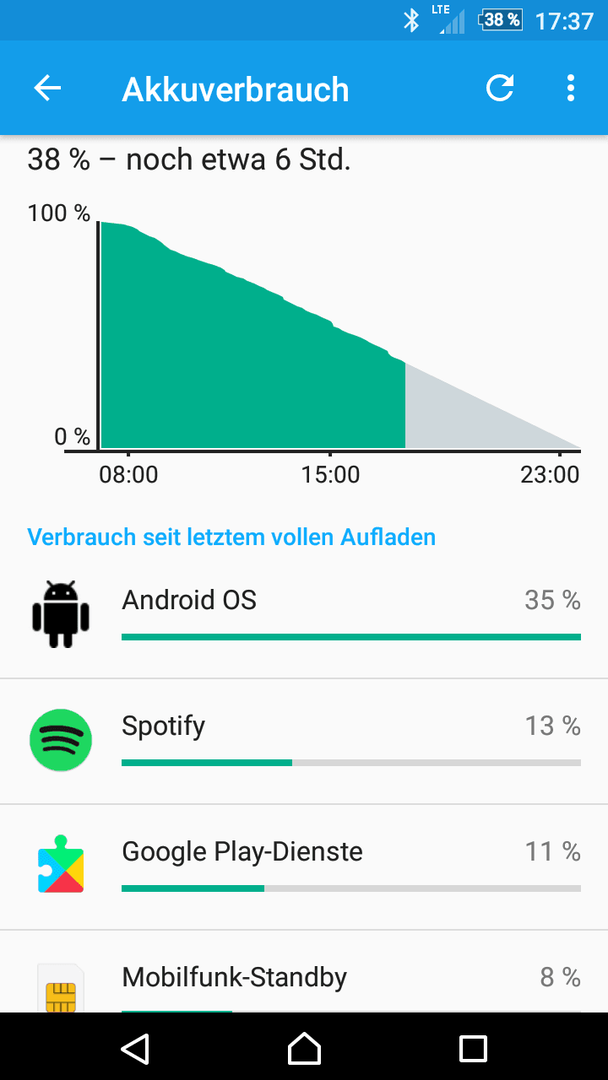The width and height of the screenshot is (608, 1080).
Task: Open Android OS battery details
Action: click(304, 614)
